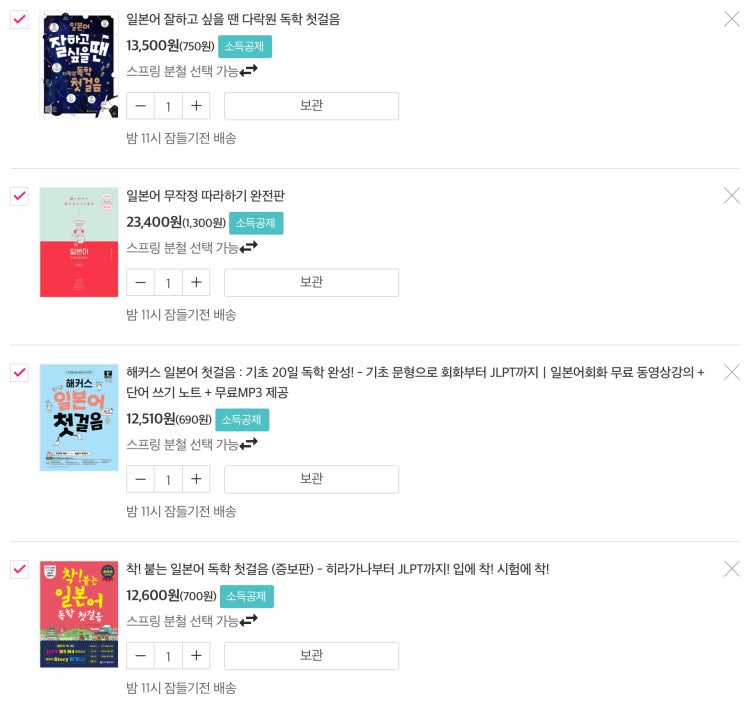The height and width of the screenshot is (710, 750).
Task: Tap 보관 for 일본어 잘하고 싶을 땐 book
Action: (x=311, y=106)
